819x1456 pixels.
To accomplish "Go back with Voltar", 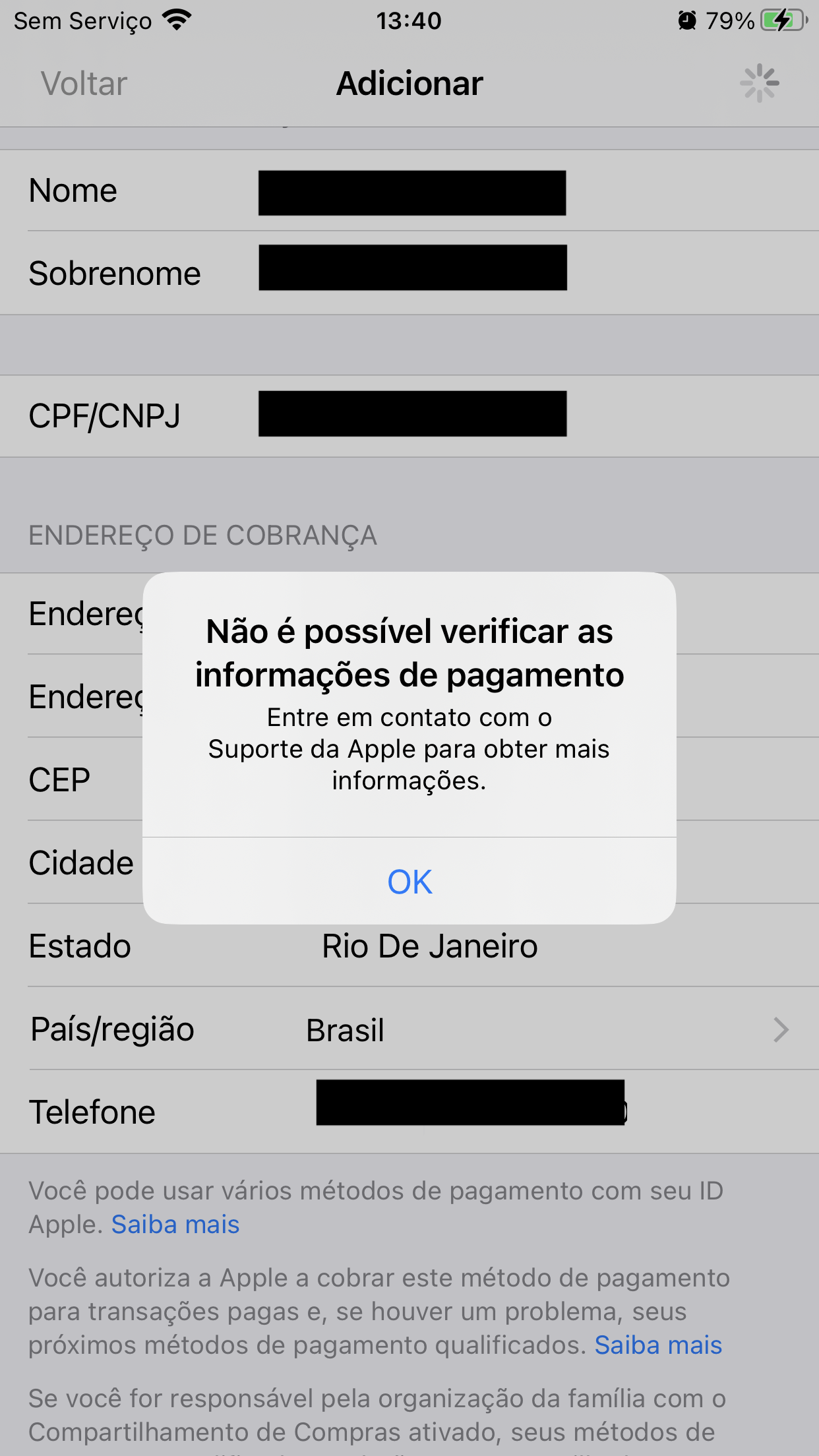I will pyautogui.click(x=84, y=84).
